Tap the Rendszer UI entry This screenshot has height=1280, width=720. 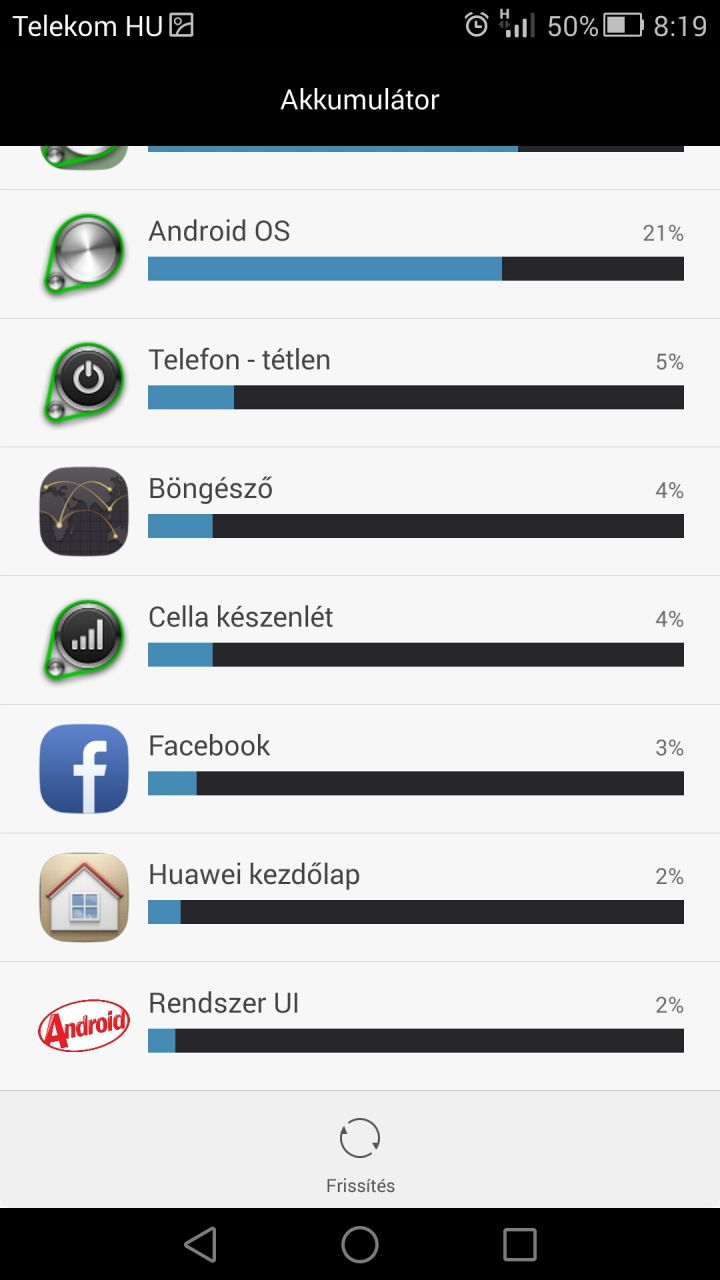coord(360,1026)
